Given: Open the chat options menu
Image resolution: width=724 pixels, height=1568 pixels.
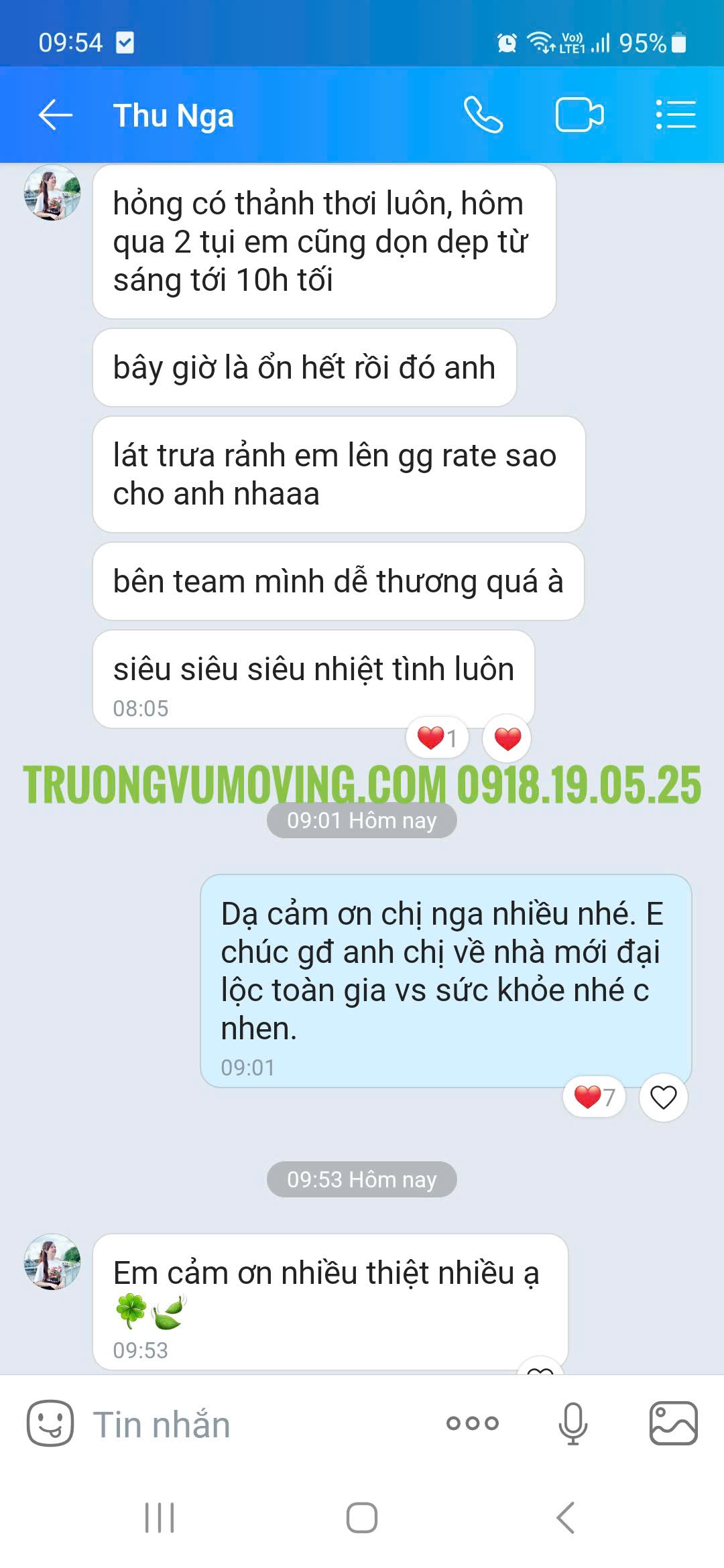Looking at the screenshot, I should point(676,115).
